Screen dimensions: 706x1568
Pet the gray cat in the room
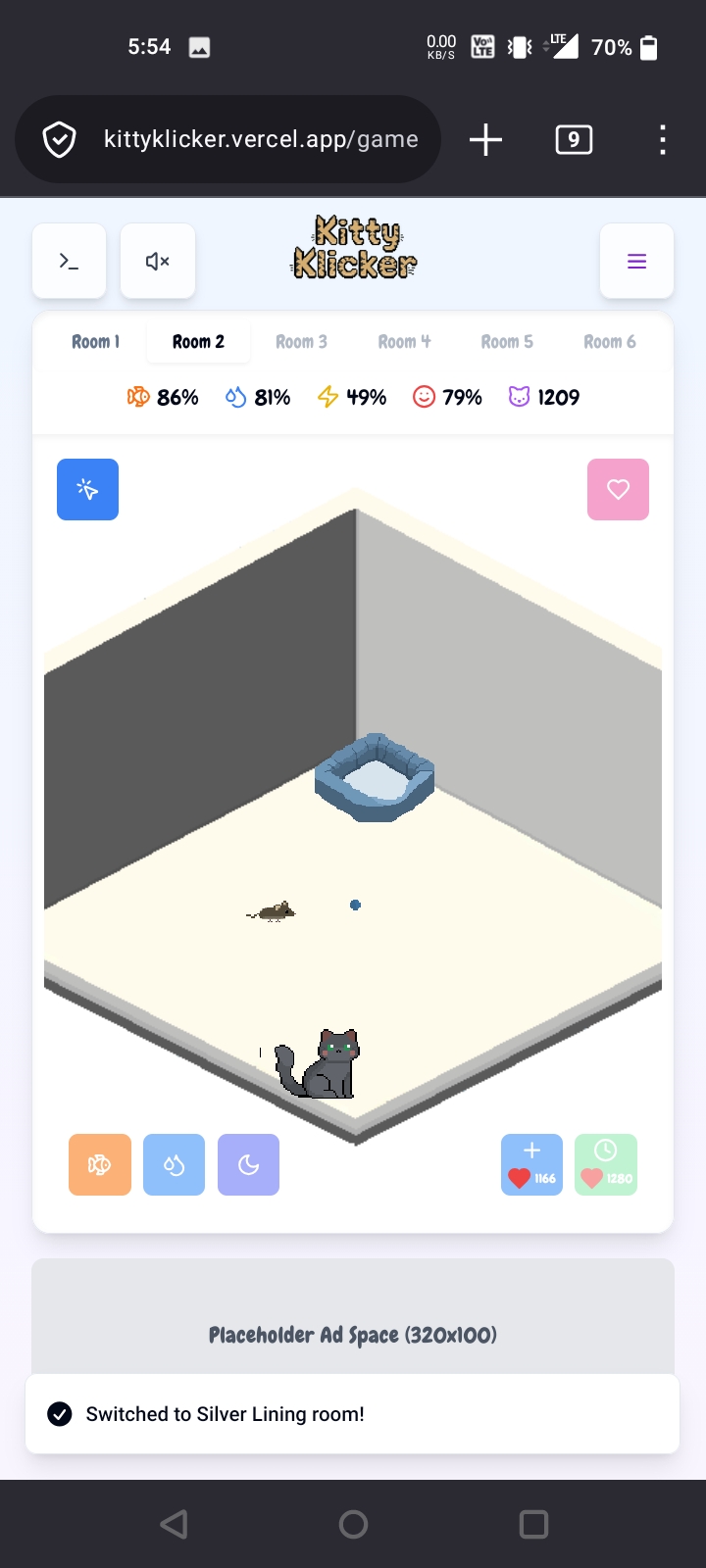tap(324, 1066)
